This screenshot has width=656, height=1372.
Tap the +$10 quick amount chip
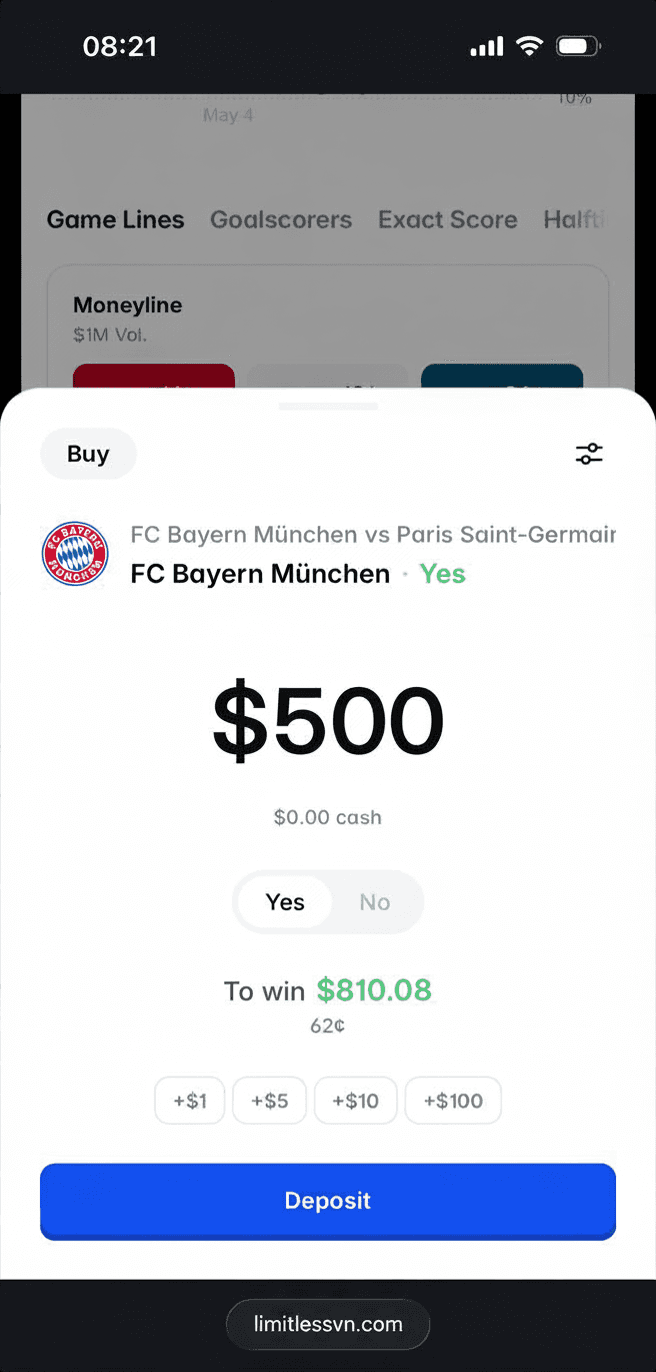click(x=356, y=1101)
